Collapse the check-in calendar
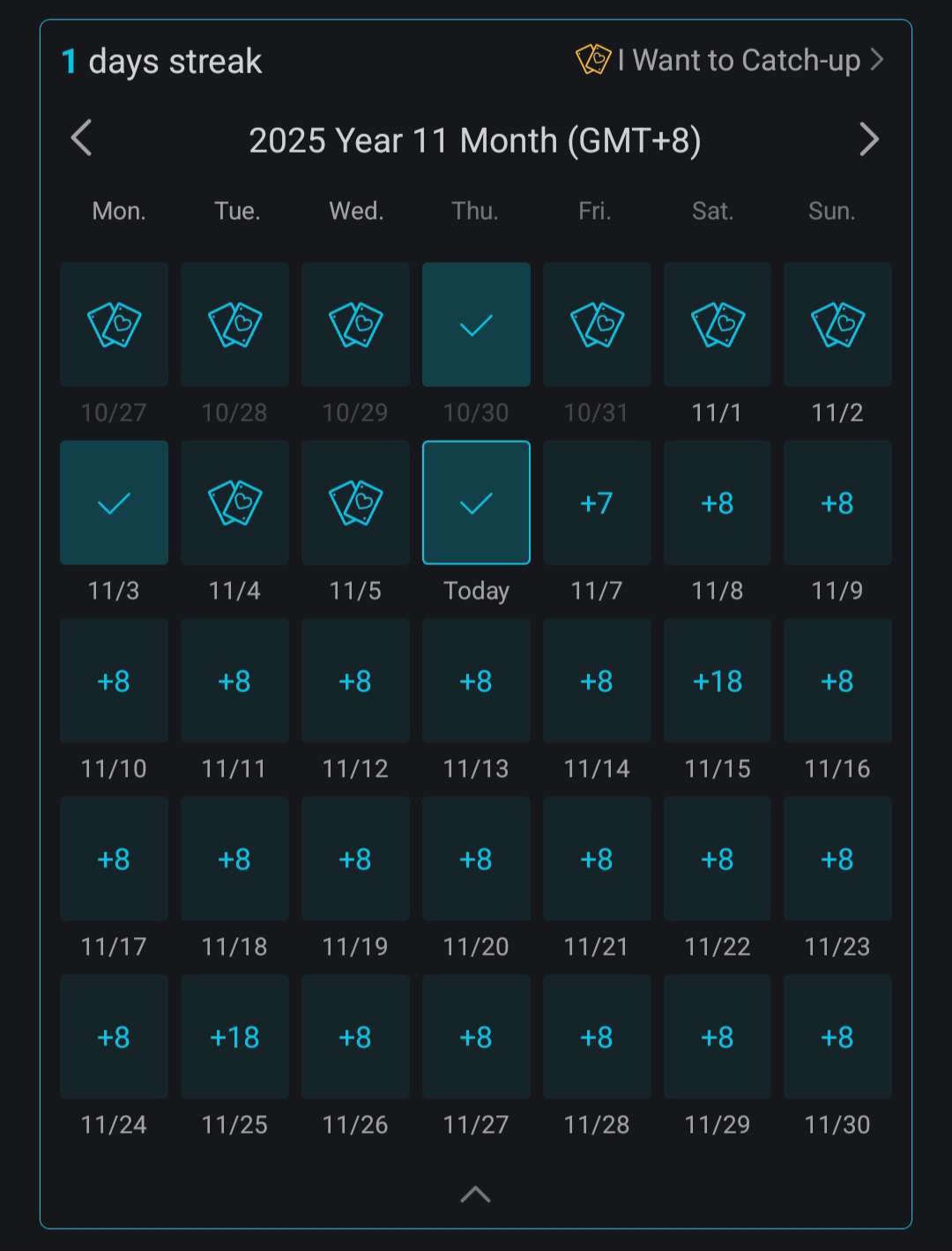Image resolution: width=952 pixels, height=1251 pixels. point(475,1195)
